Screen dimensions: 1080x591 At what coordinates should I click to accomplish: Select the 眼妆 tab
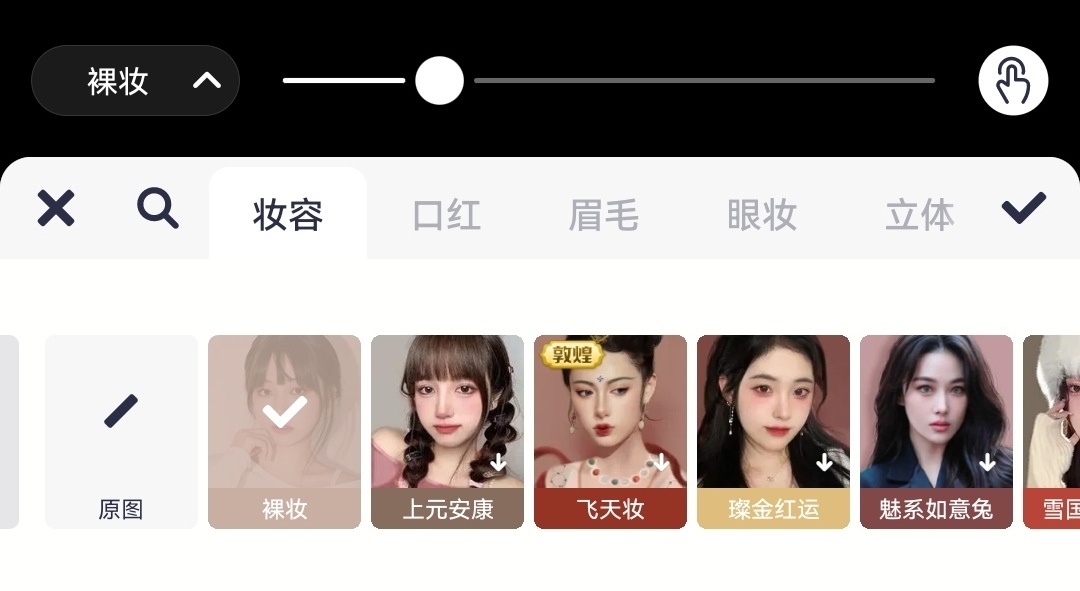coord(762,215)
